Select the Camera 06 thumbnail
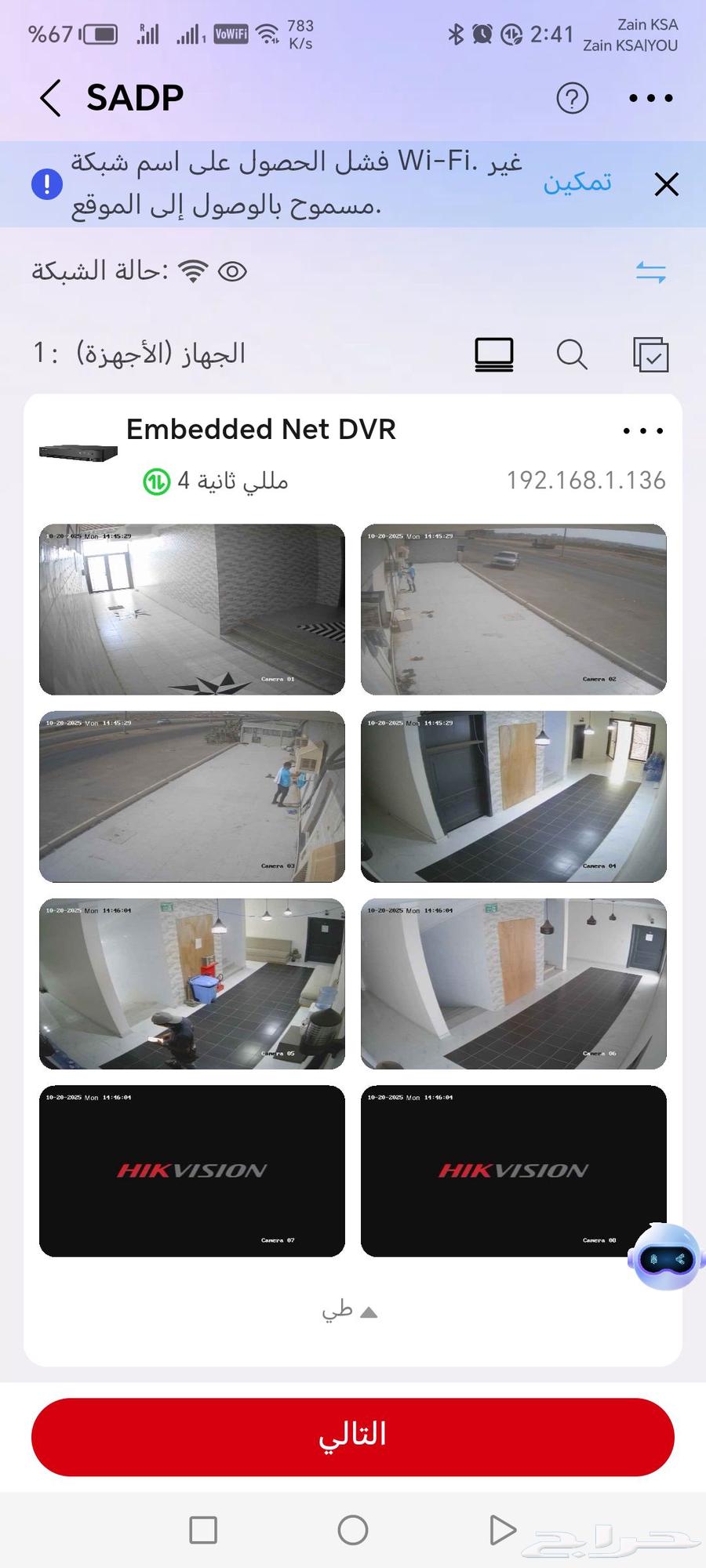This screenshot has width=706, height=1568. 514,984
